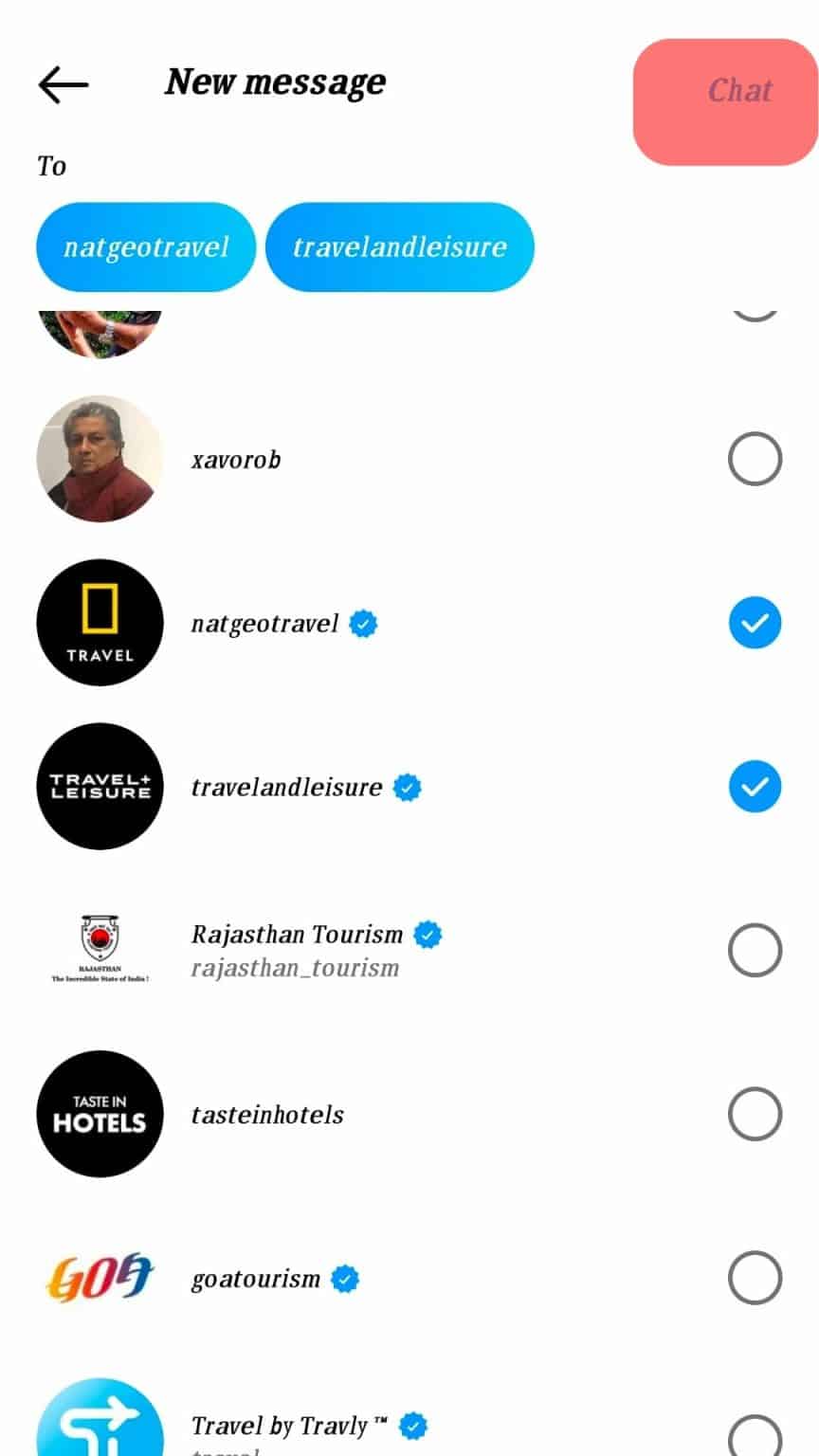Tap the back arrow
Image resolution: width=819 pixels, height=1456 pixels.
click(63, 83)
